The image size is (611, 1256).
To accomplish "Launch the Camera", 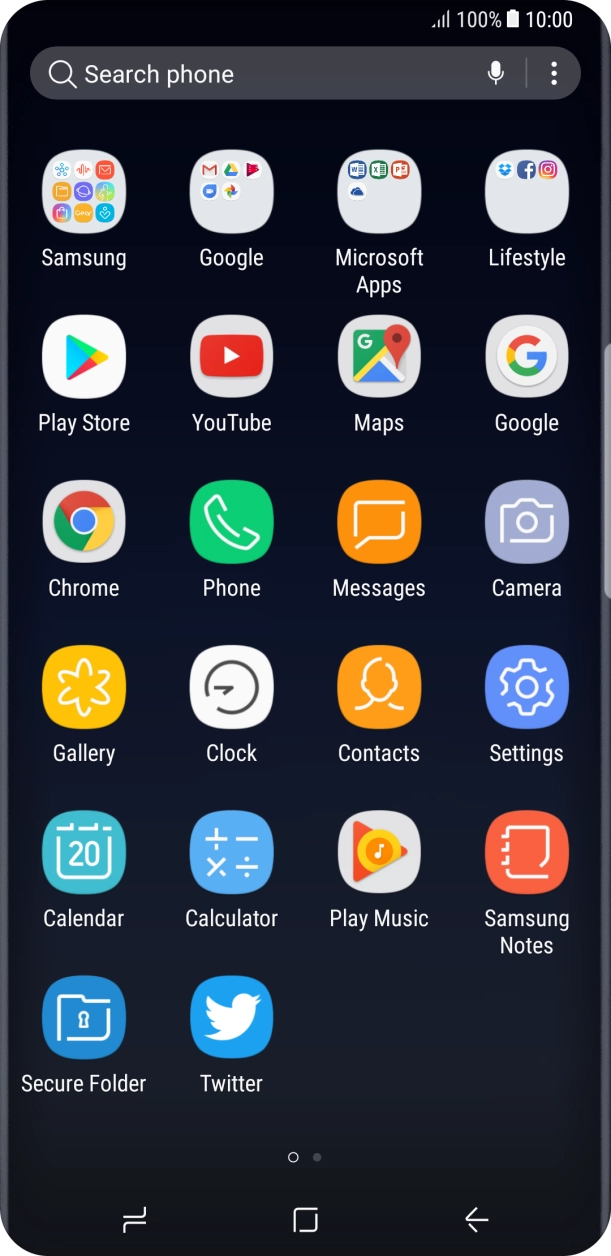I will pyautogui.click(x=527, y=522).
